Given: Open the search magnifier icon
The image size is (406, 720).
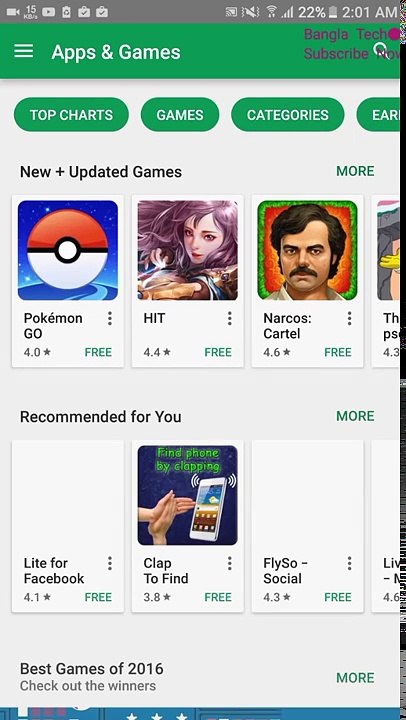Looking at the screenshot, I should 382,50.
